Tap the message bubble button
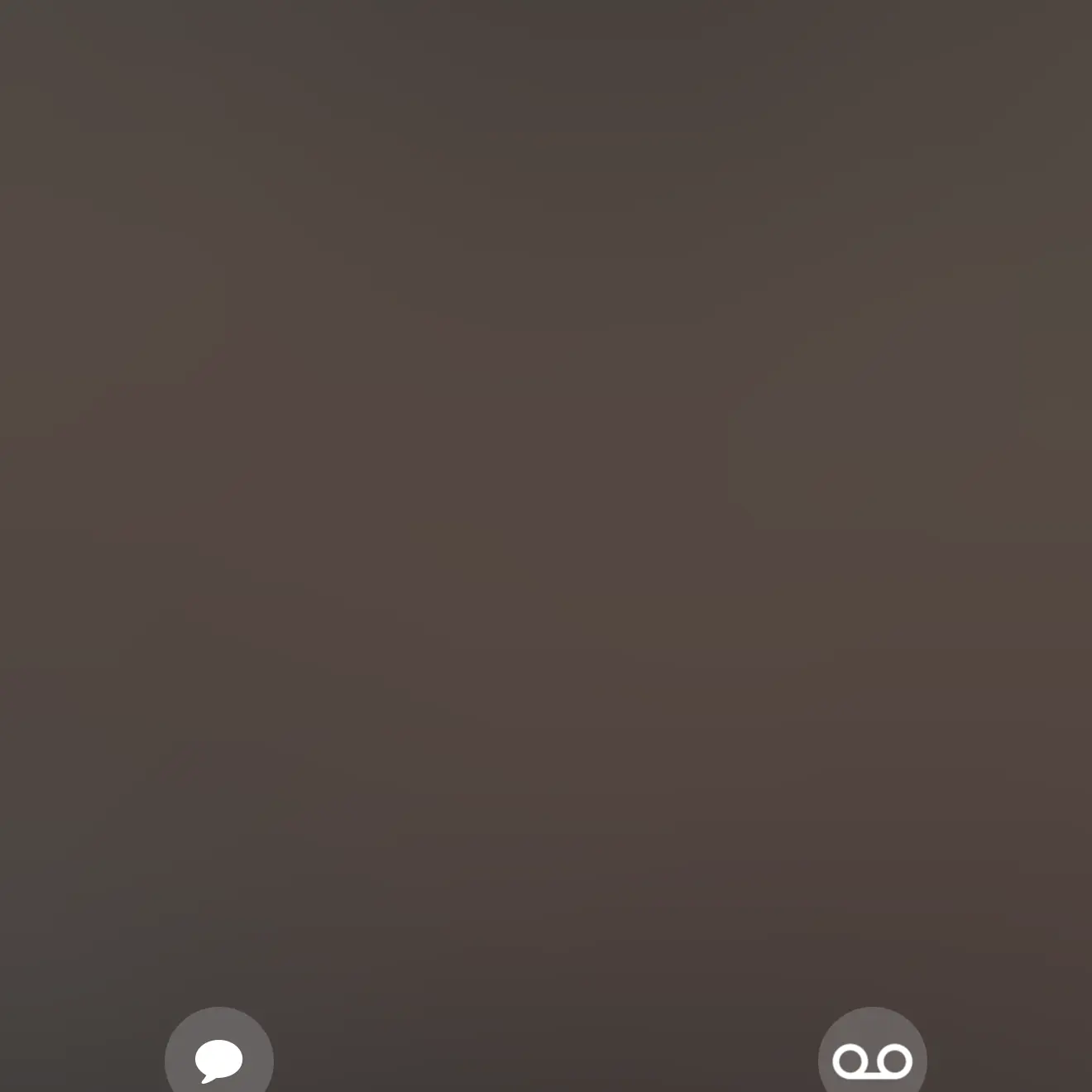Screen dimensions: 1092x1092 [x=219, y=1057]
